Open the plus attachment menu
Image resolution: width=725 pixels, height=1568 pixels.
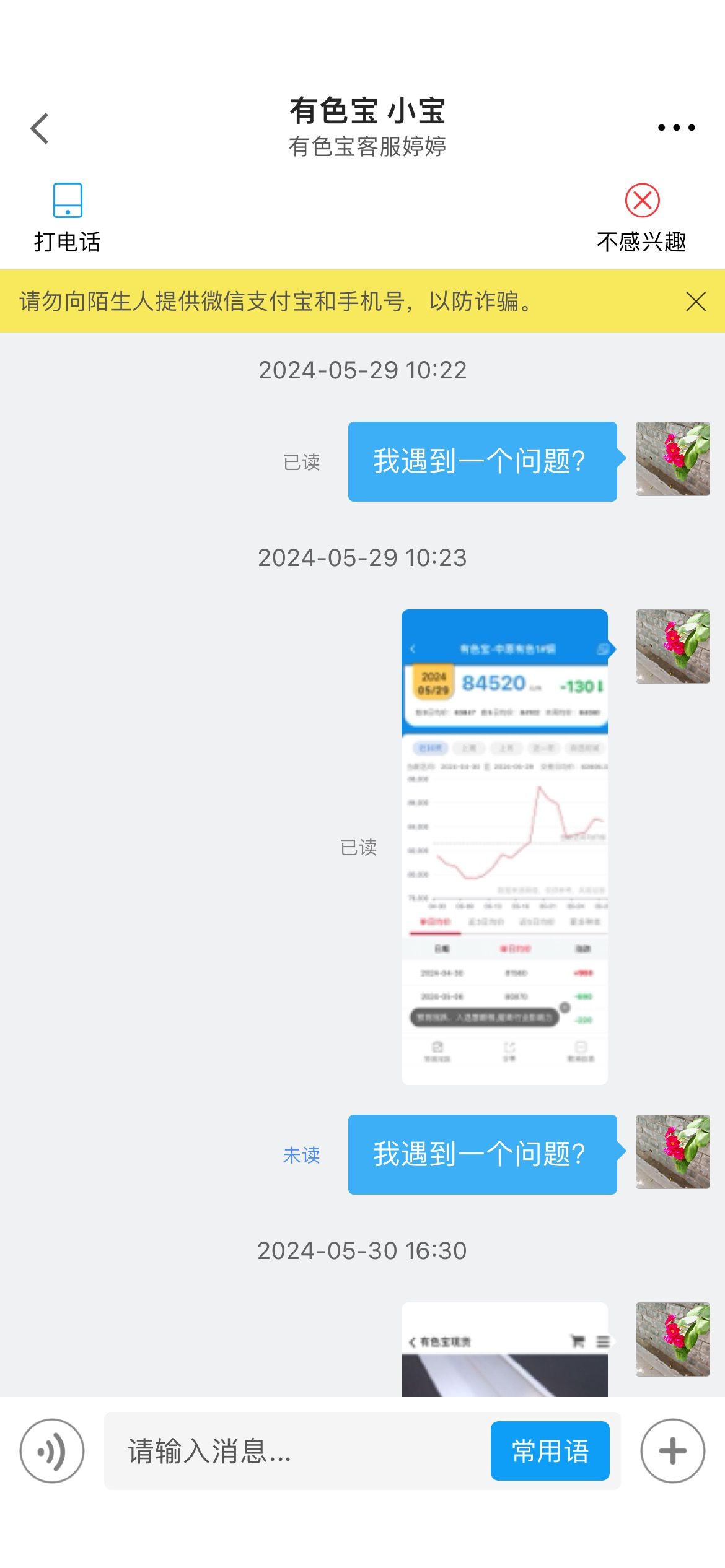coord(672,1451)
